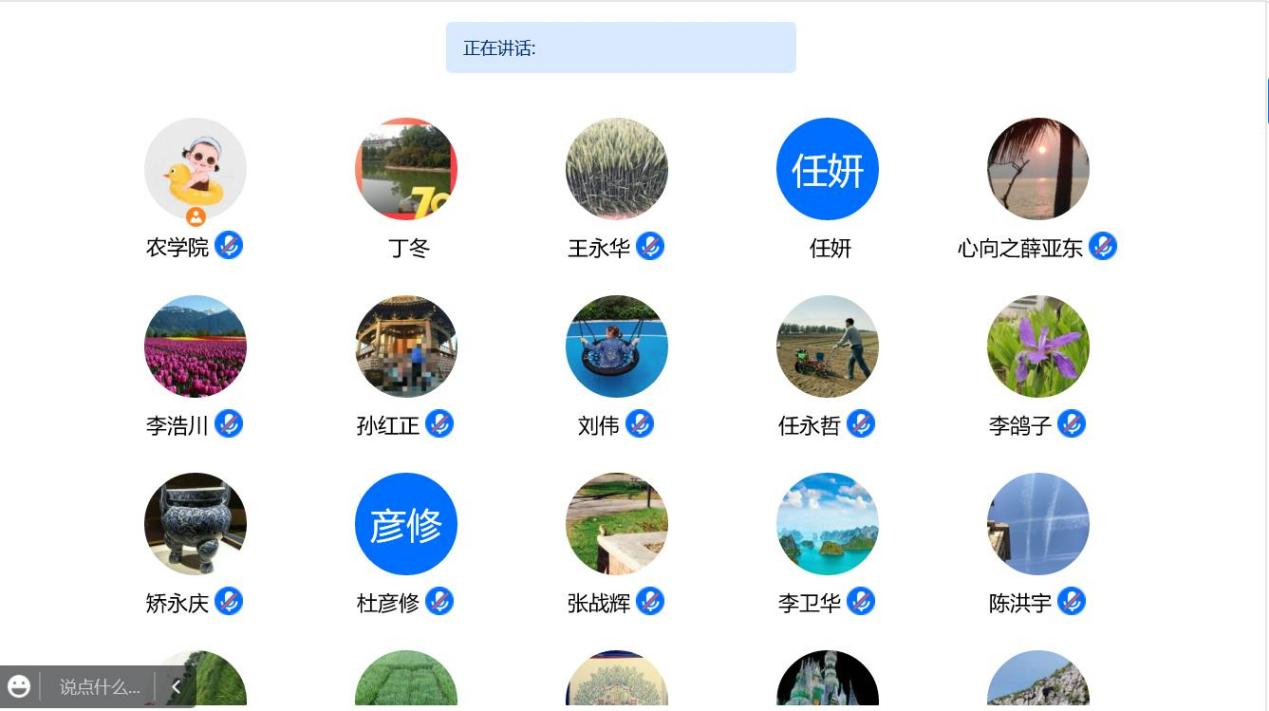Image resolution: width=1269 pixels, height=711 pixels.
Task: Open 李浩川's participant tile
Action: click(x=195, y=346)
